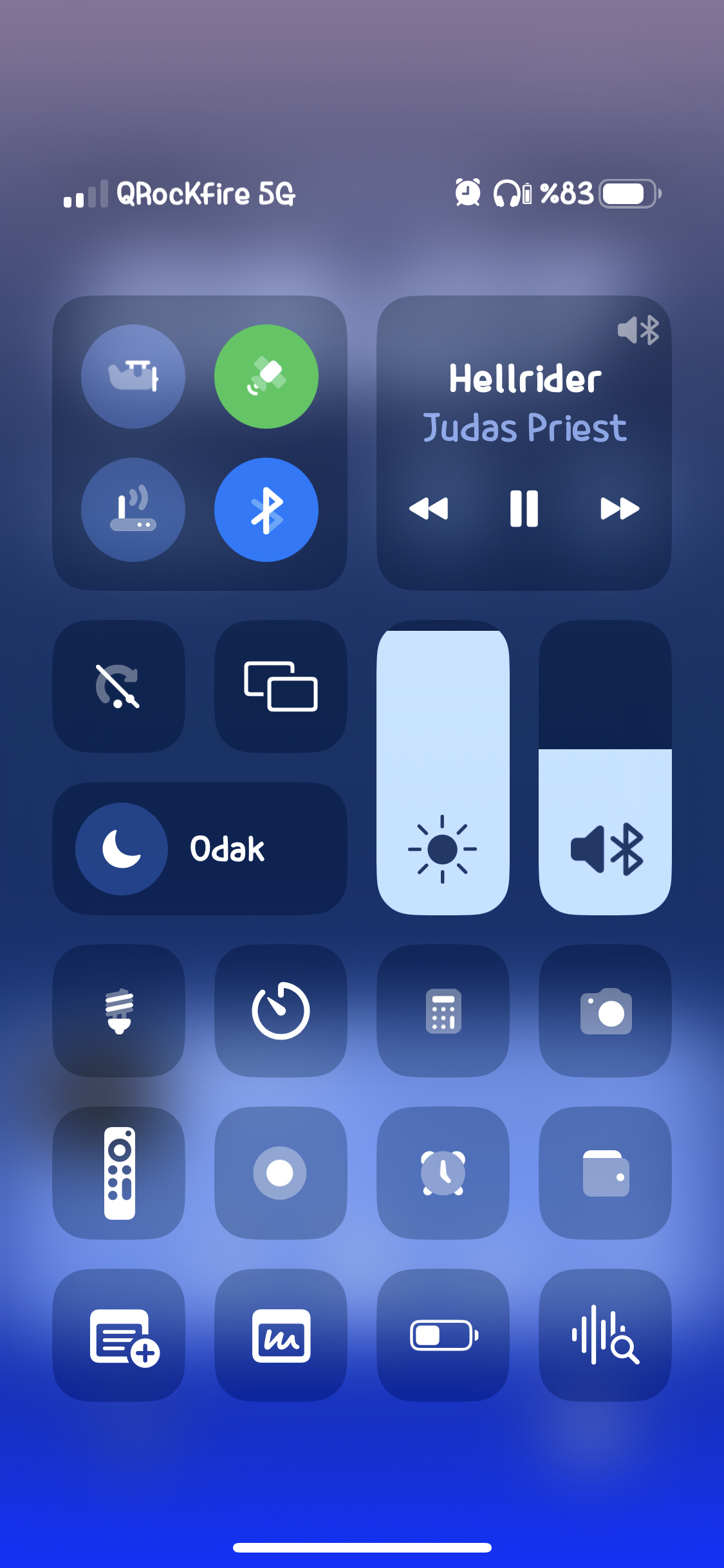The image size is (724, 1568).
Task: Toggle the Wi-Fi router button
Action: coord(133,510)
